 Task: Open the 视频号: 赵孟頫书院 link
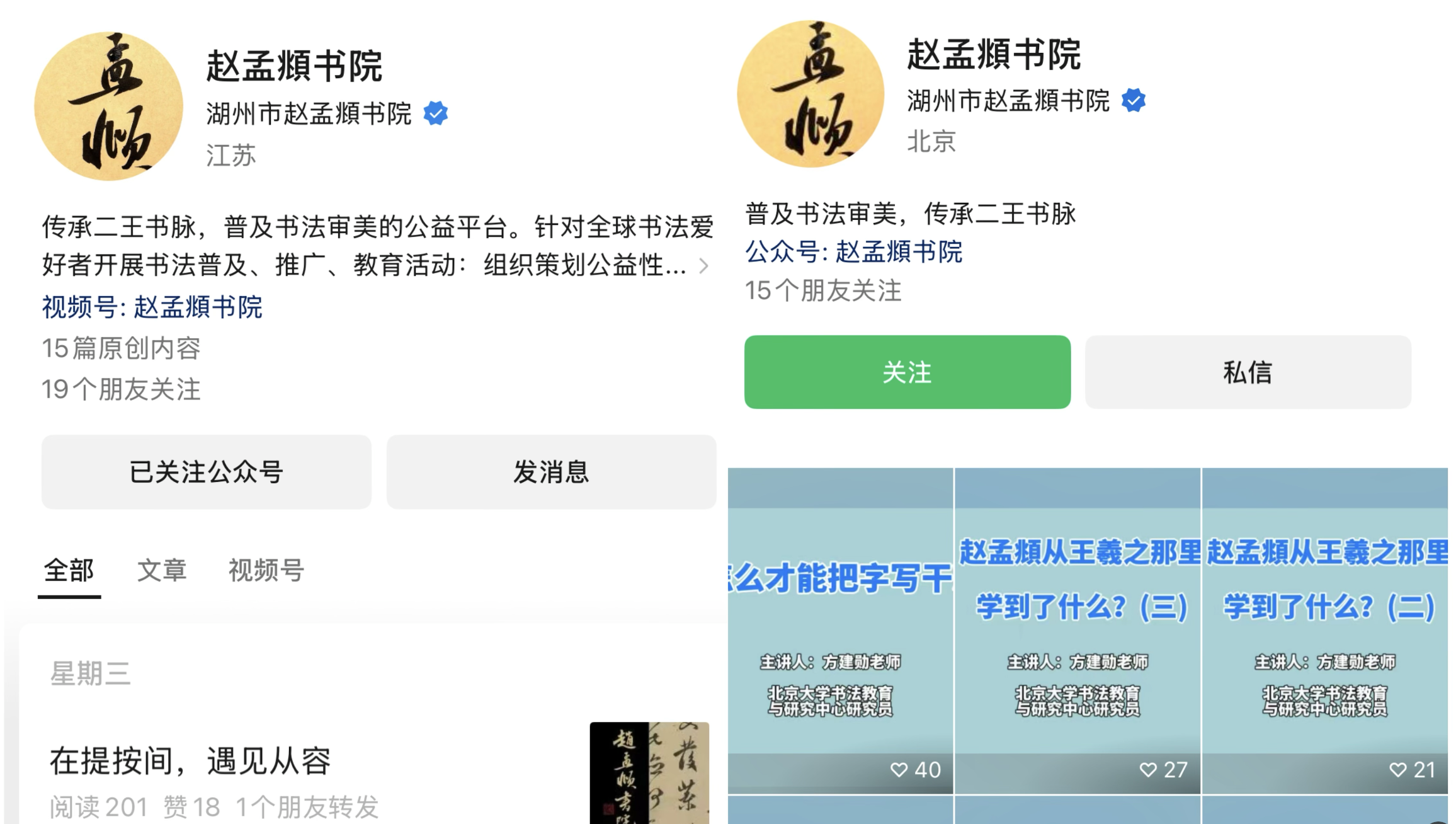152,307
